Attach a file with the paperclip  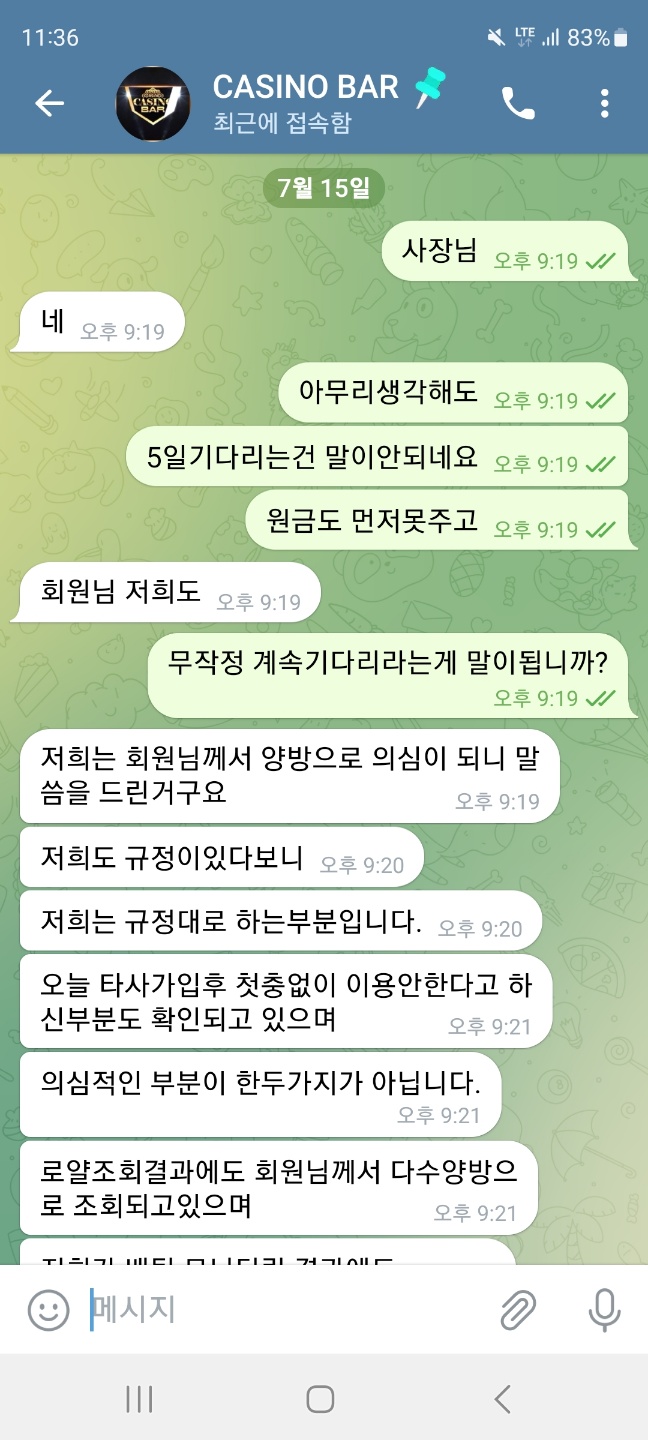(x=518, y=1309)
